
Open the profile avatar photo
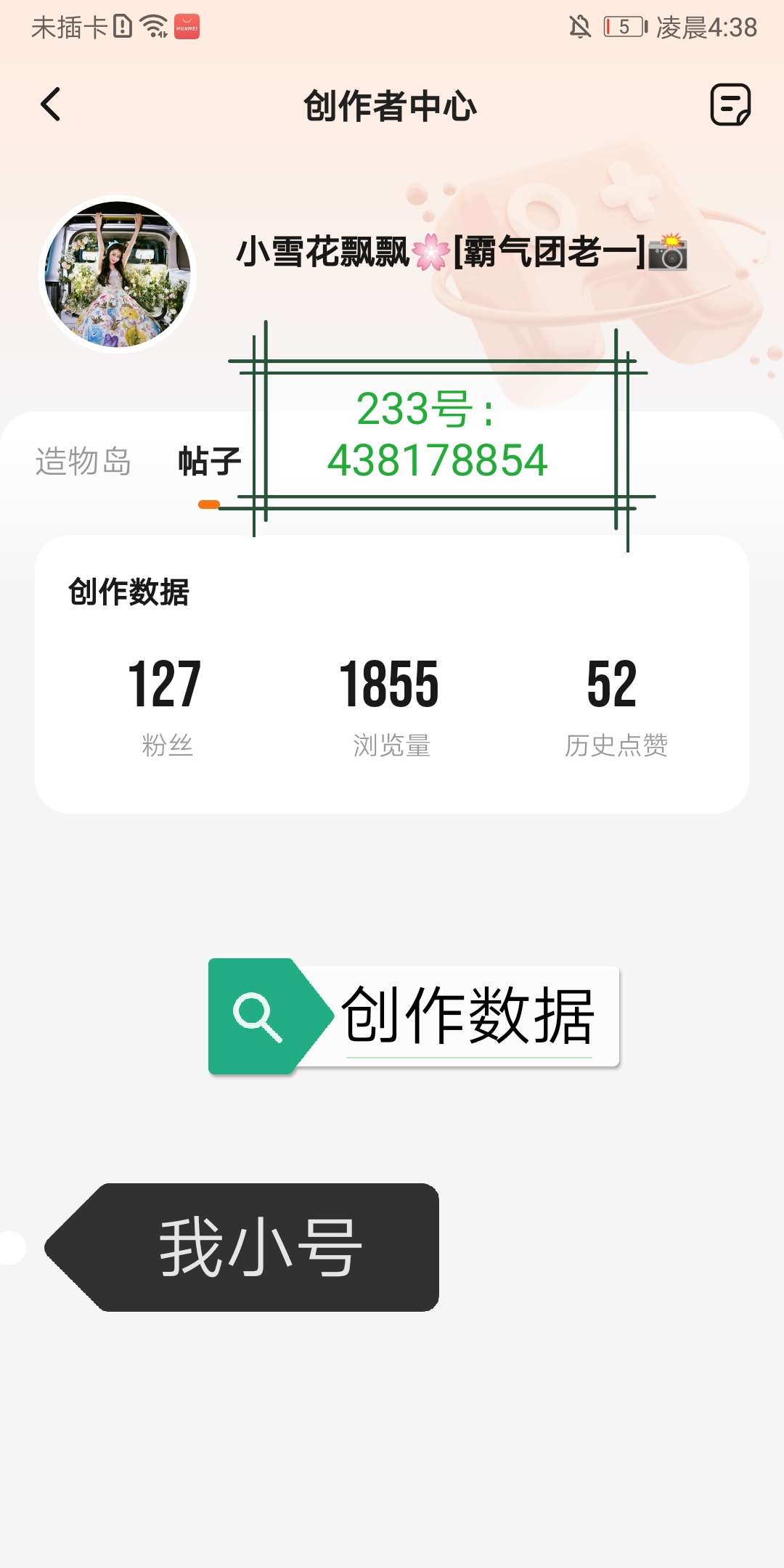(x=118, y=274)
